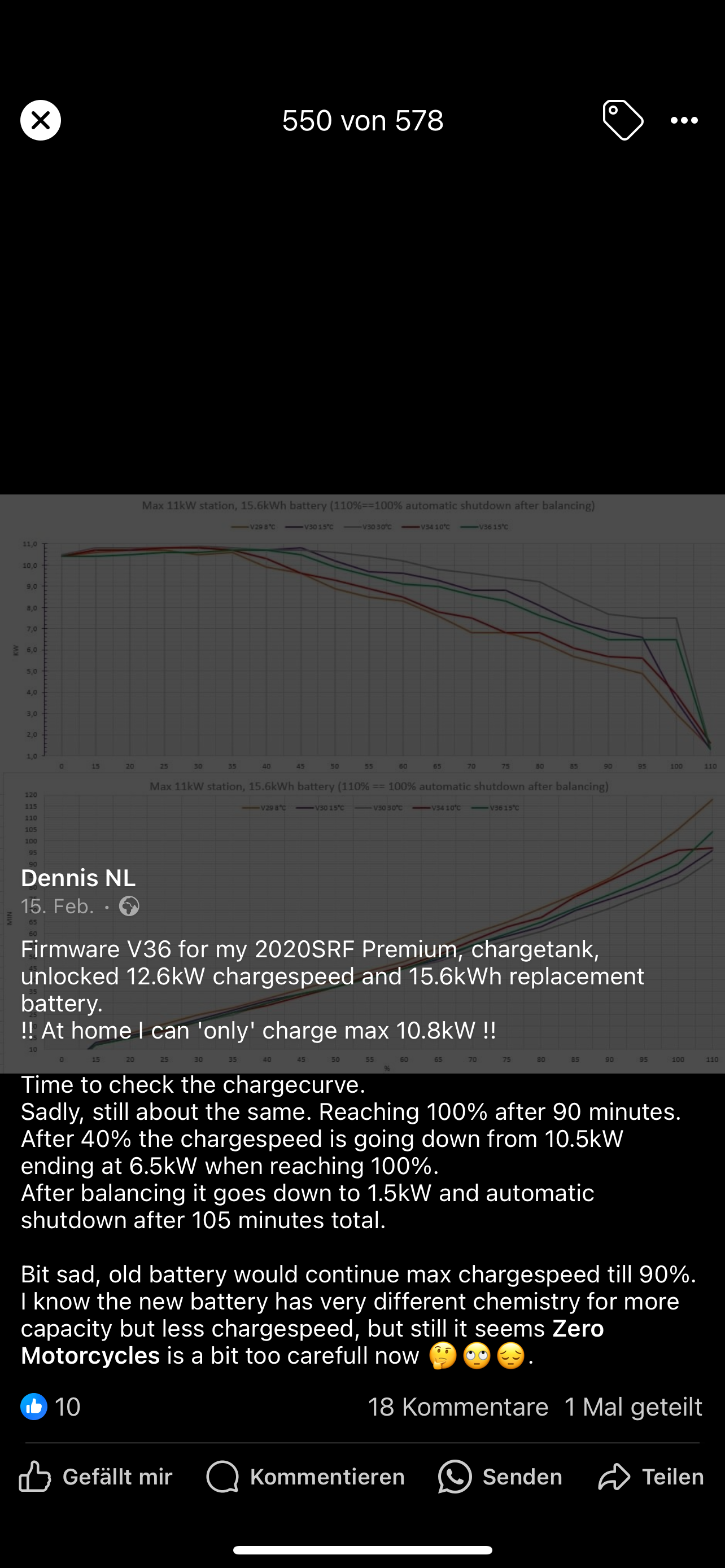Open the photo tag icon
The width and height of the screenshot is (725, 1568).
[622, 120]
